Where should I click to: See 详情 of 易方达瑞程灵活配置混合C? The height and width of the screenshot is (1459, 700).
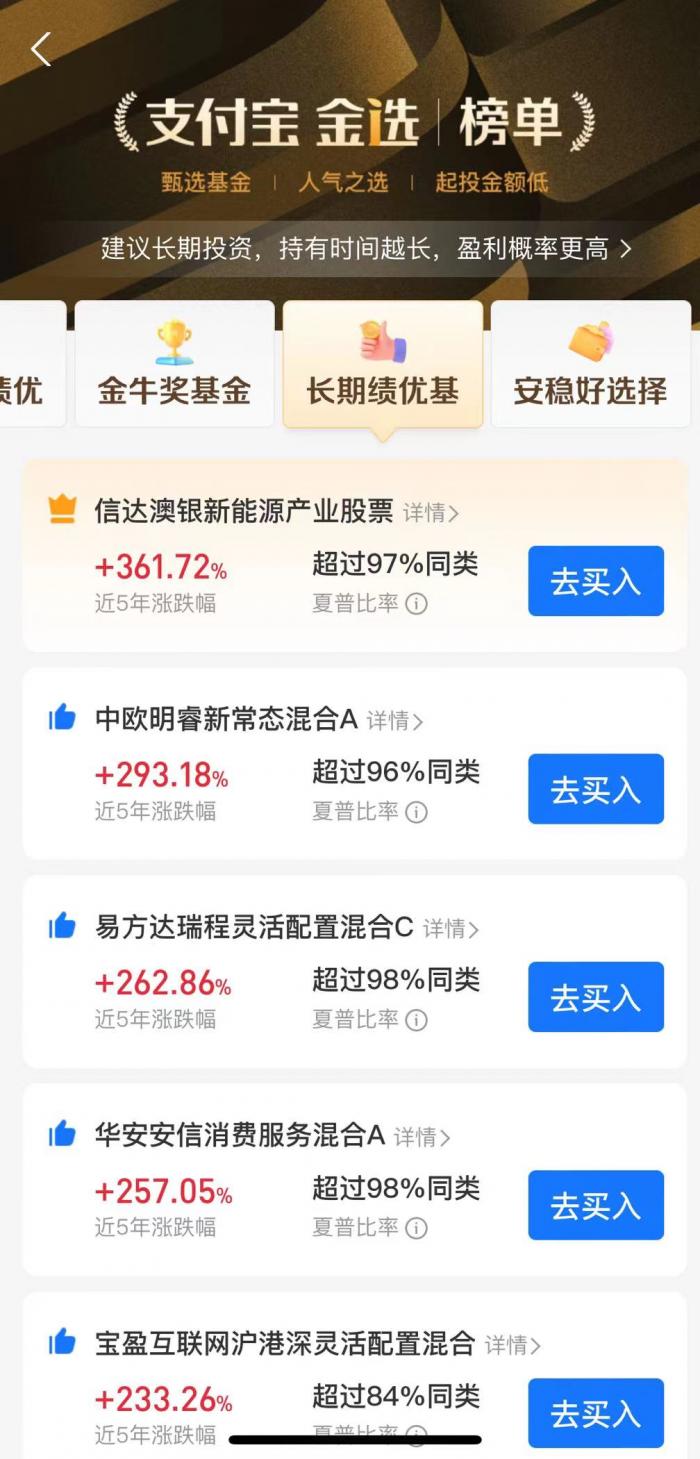(451, 929)
